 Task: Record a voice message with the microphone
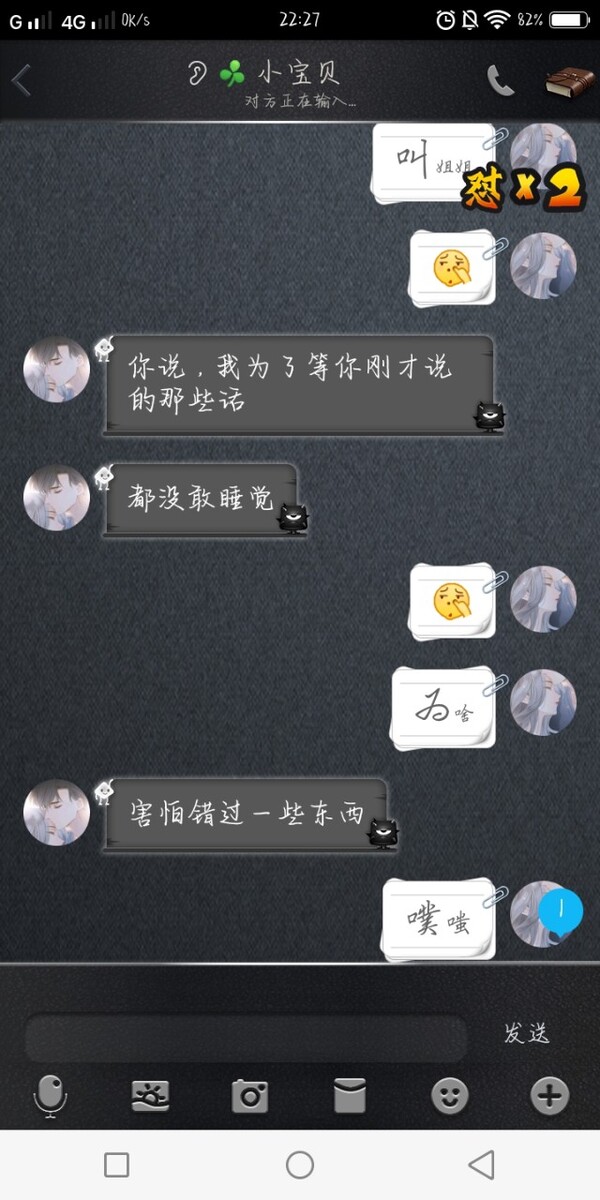point(50,1096)
